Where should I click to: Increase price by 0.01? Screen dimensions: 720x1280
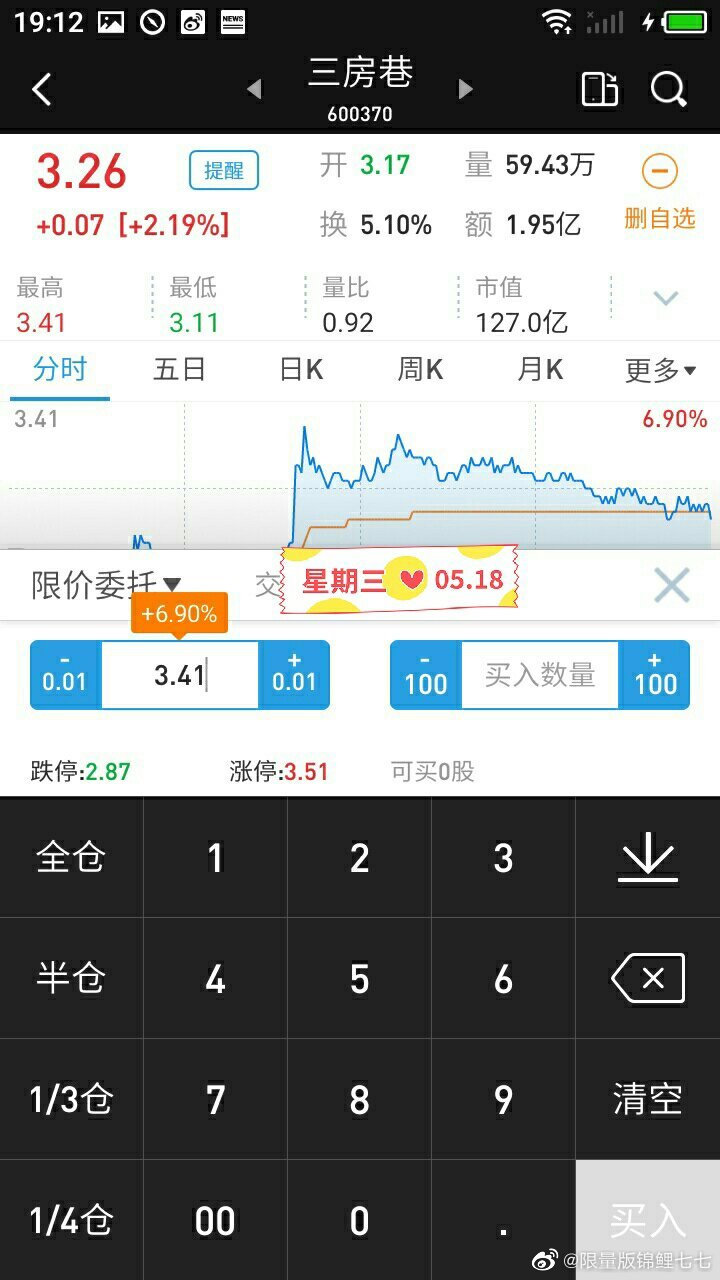pos(294,675)
